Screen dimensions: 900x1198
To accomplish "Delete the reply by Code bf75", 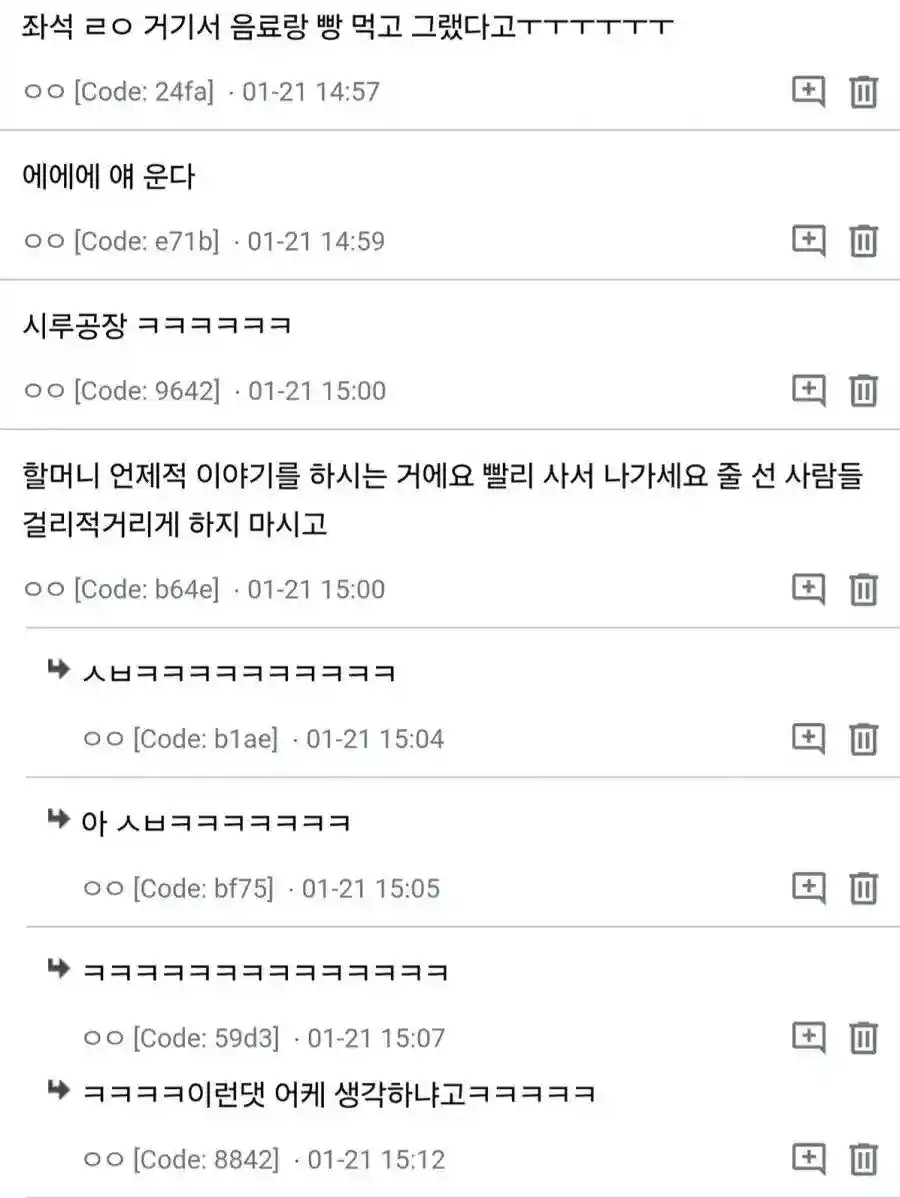I will tap(863, 889).
